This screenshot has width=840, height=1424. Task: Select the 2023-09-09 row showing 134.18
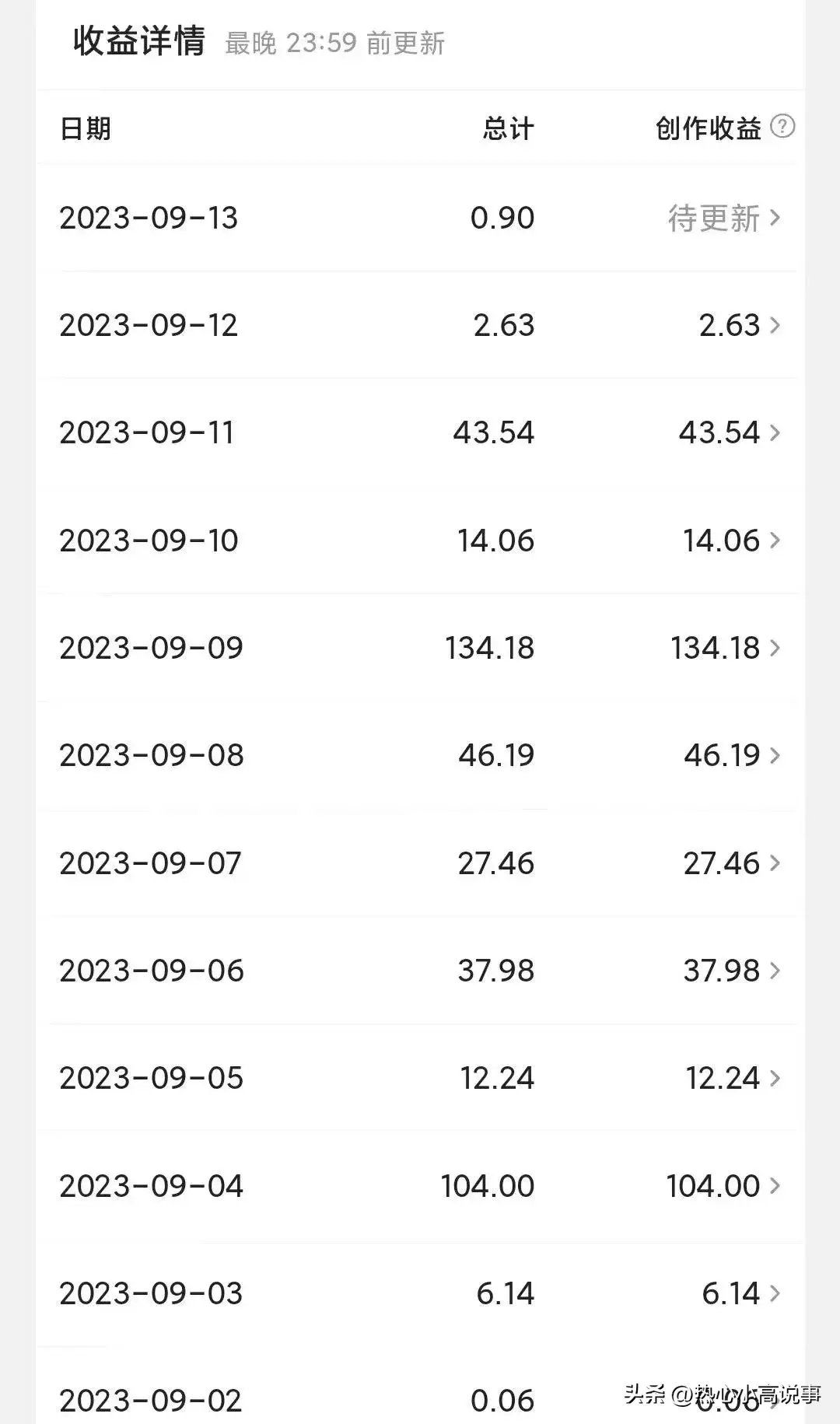tap(420, 648)
